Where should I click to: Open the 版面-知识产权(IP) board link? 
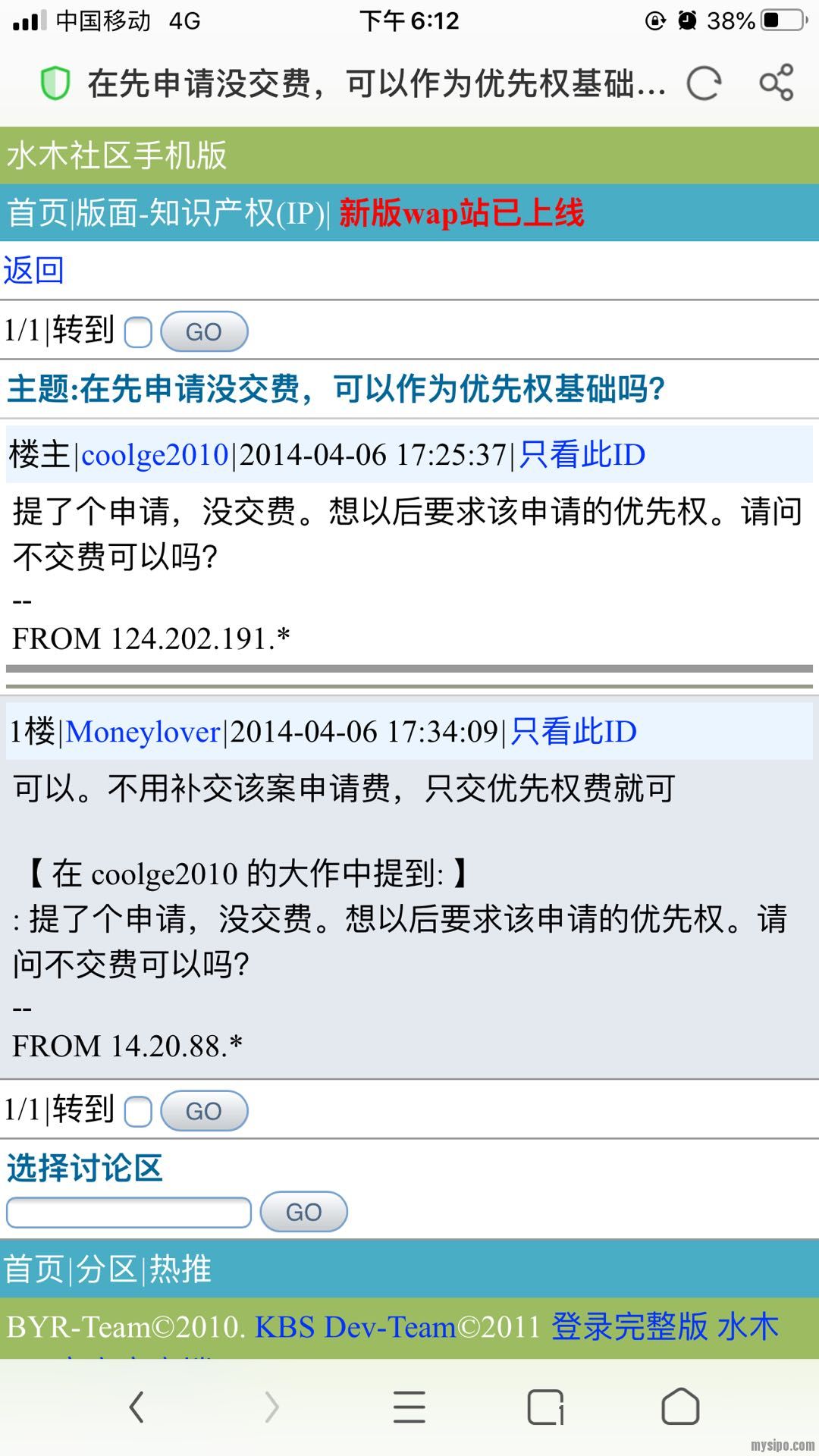(200, 213)
